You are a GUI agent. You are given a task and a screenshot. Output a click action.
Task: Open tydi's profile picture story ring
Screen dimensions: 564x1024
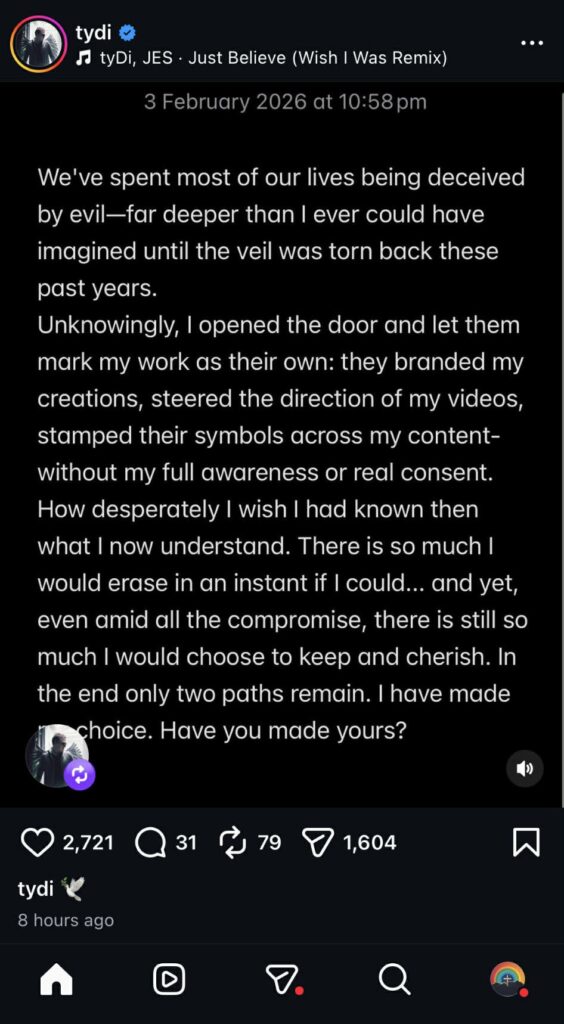[x=39, y=44]
